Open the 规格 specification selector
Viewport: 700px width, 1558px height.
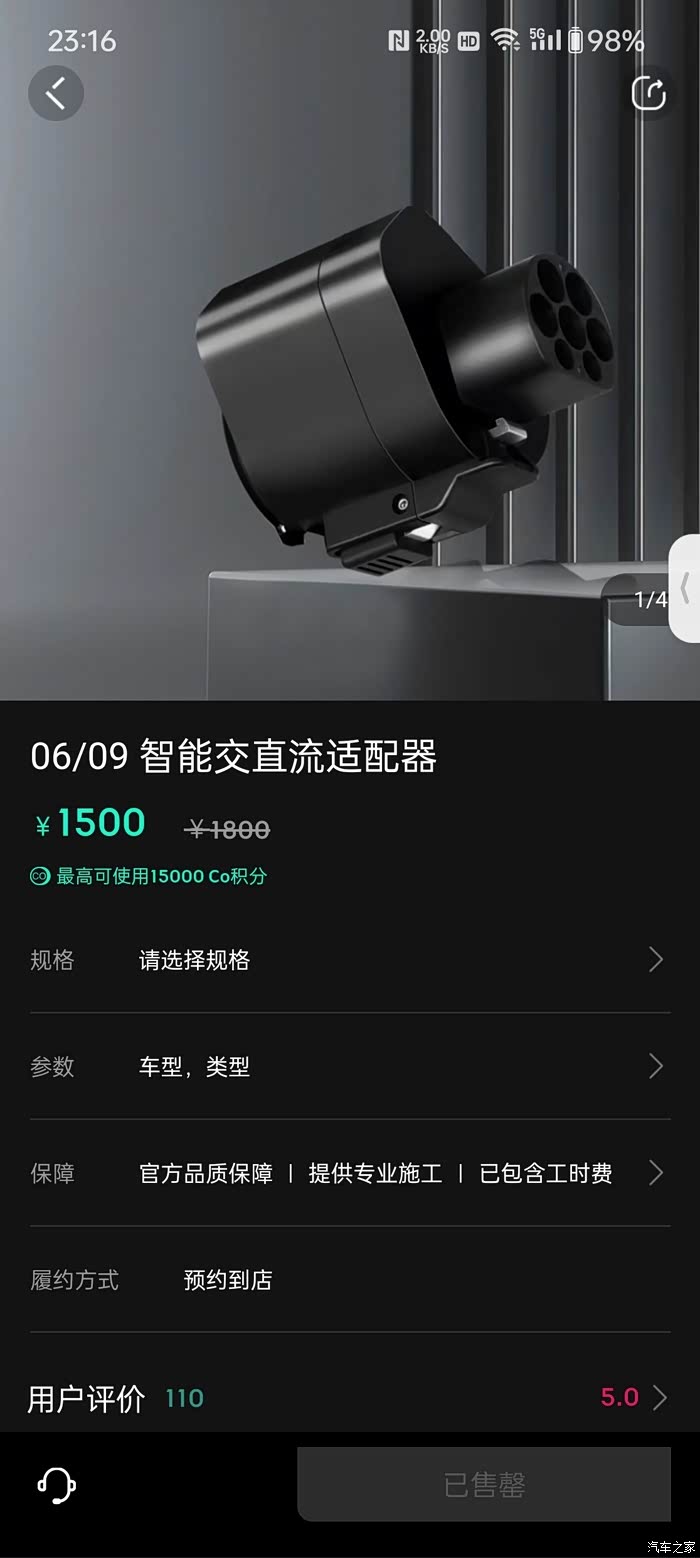coord(350,960)
